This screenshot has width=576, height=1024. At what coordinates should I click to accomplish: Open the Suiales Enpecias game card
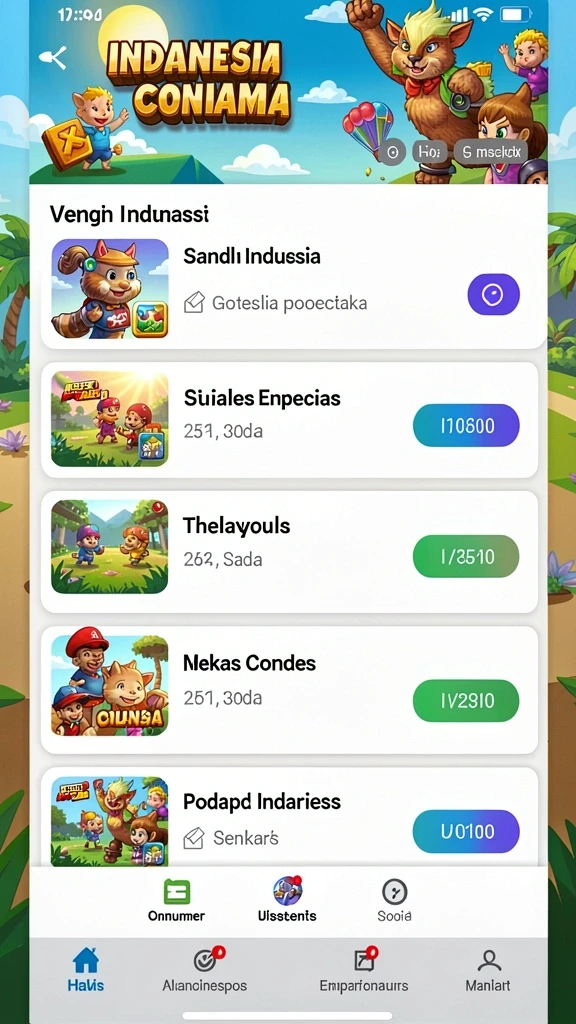pyautogui.click(x=289, y=420)
